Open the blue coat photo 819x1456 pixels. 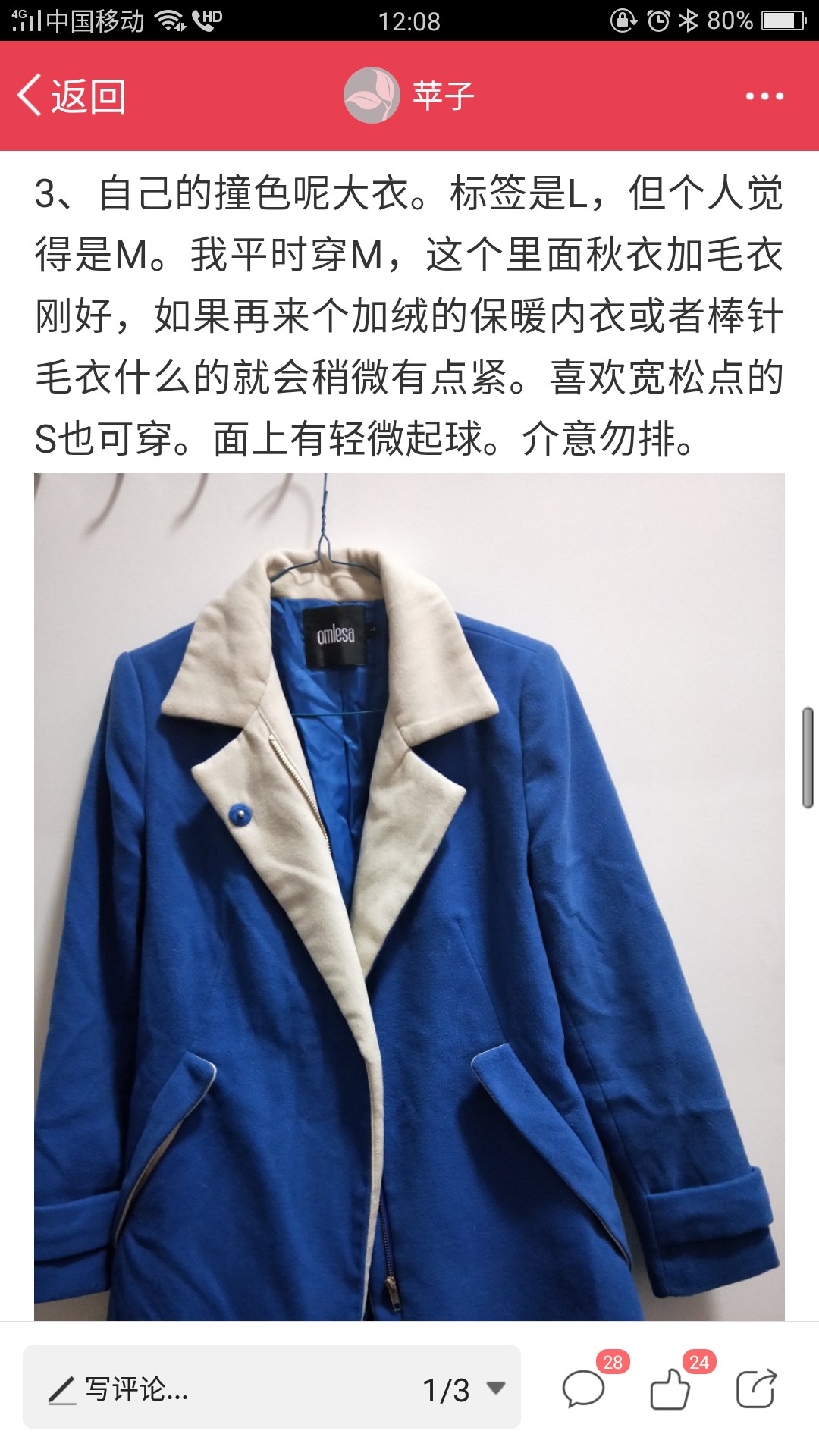[409, 897]
